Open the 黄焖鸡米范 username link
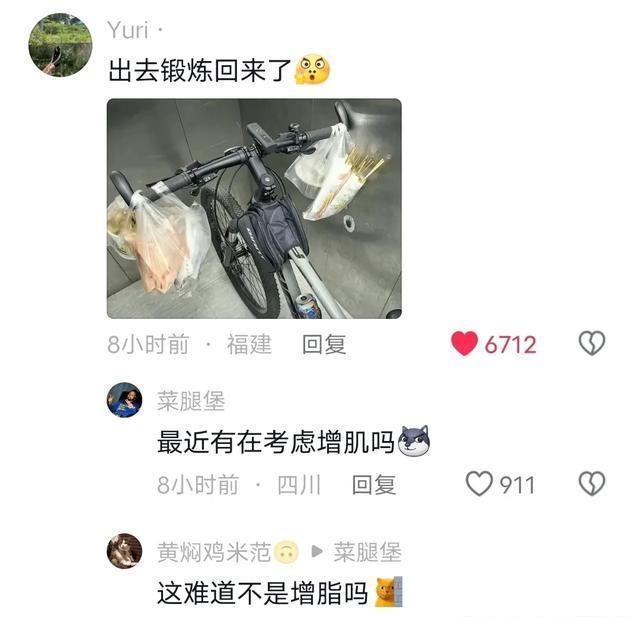 point(215,551)
